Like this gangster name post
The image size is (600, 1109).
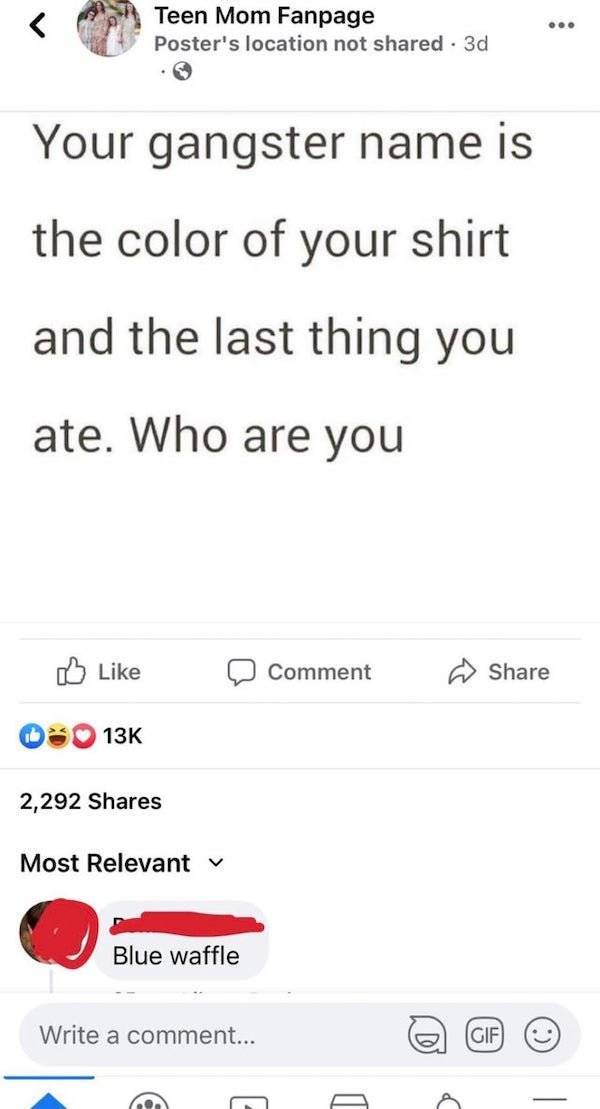[98, 672]
